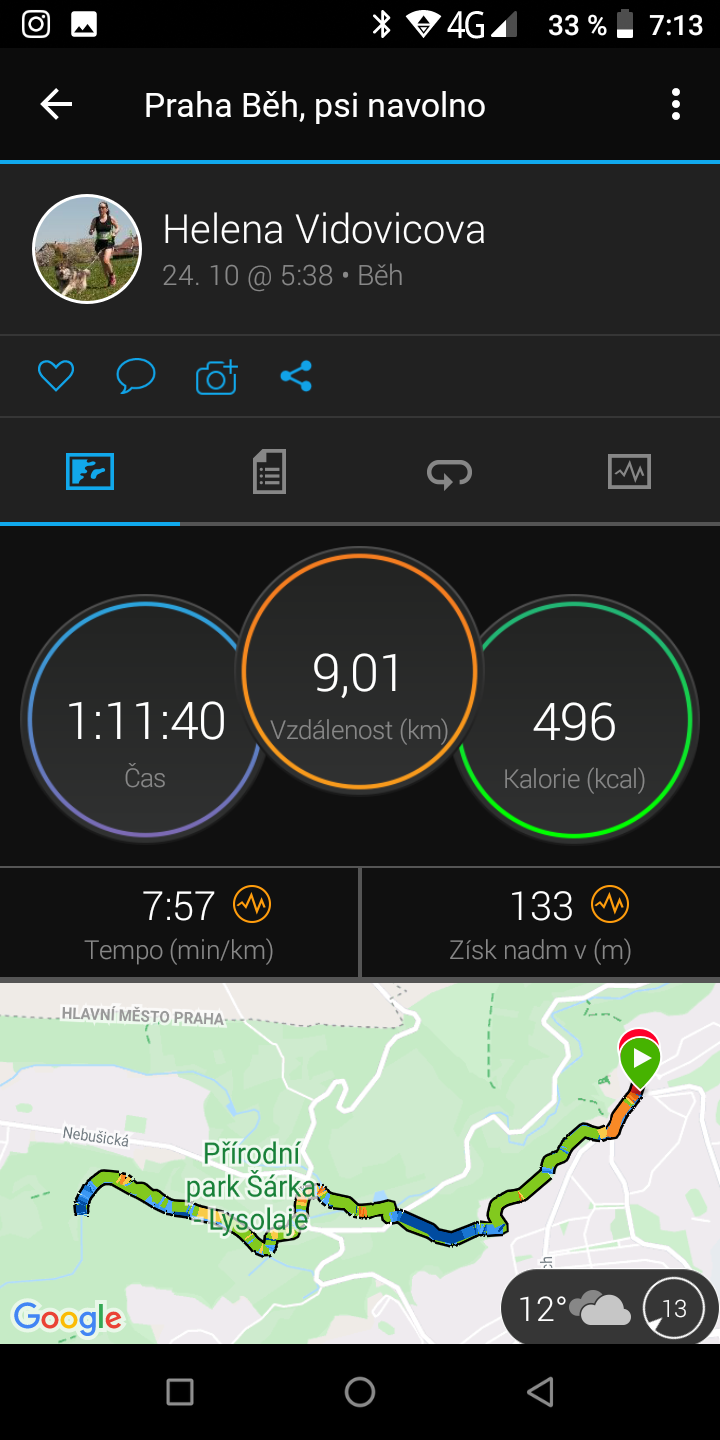Switch to the laps tab

click(x=450, y=471)
